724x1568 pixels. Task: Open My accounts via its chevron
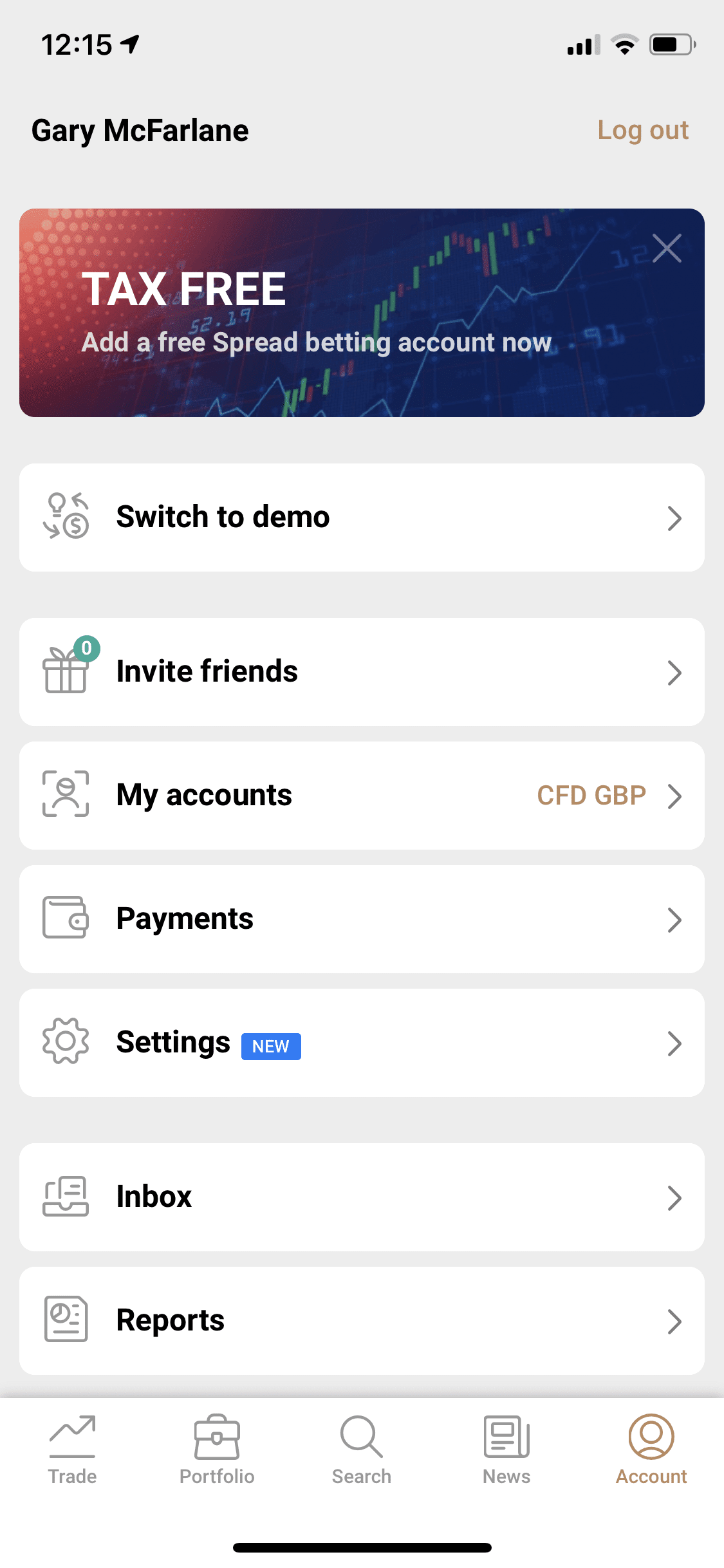click(674, 796)
